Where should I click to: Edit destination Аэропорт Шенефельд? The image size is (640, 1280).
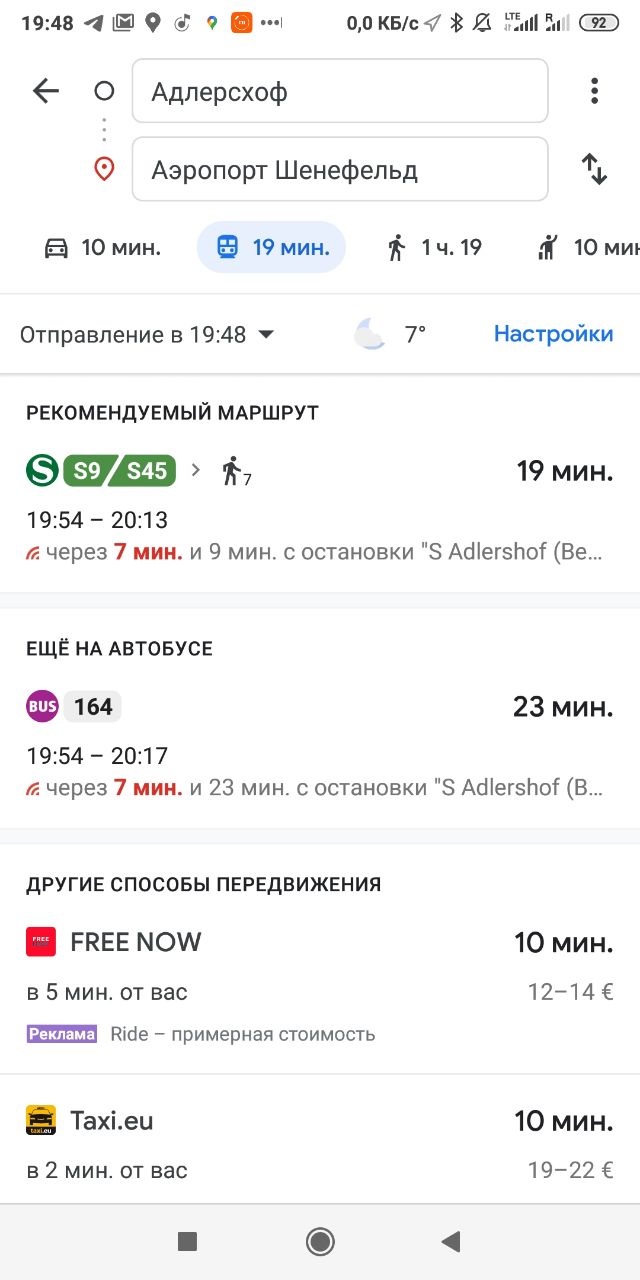[x=340, y=170]
